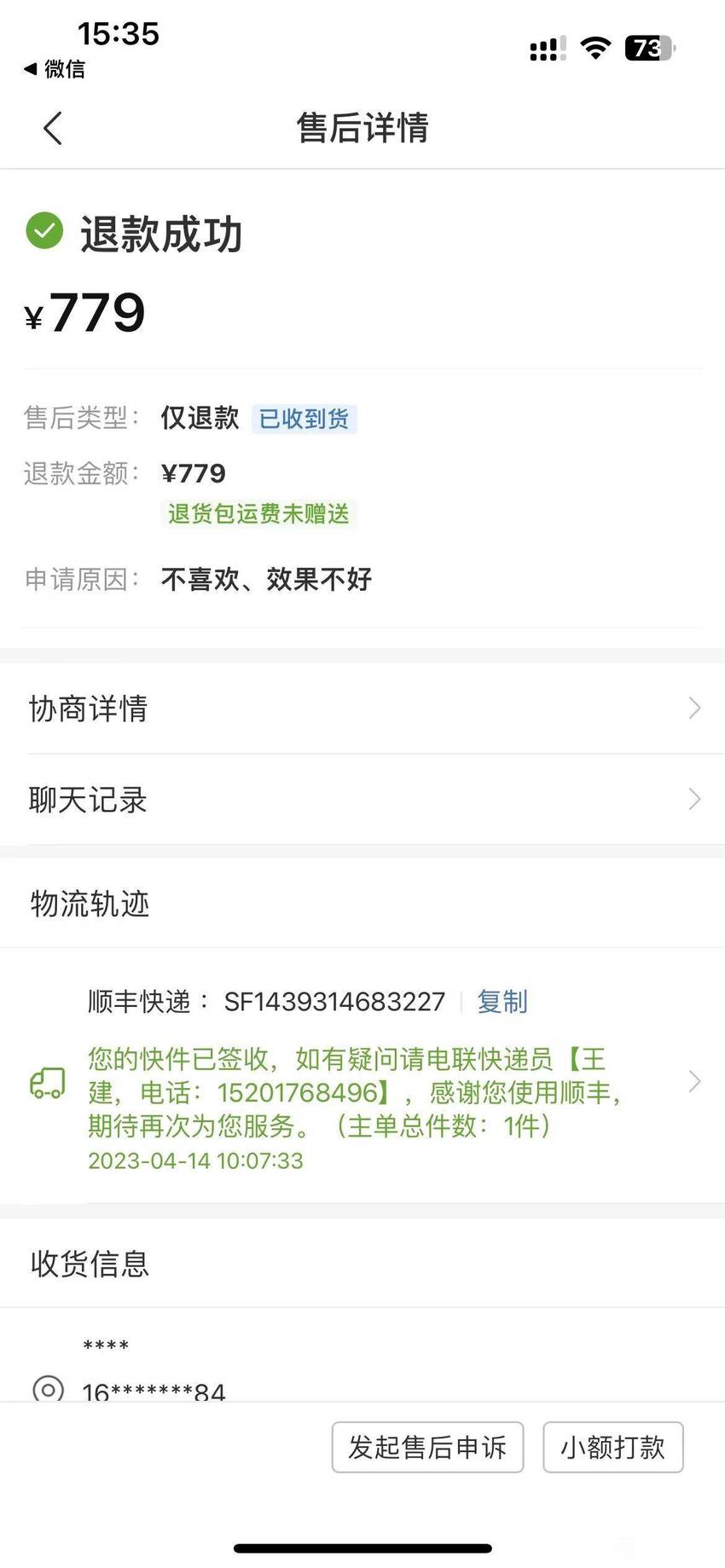Open the 聊天记录 row
Image resolution: width=725 pixels, height=1568 pixels.
pos(362,800)
